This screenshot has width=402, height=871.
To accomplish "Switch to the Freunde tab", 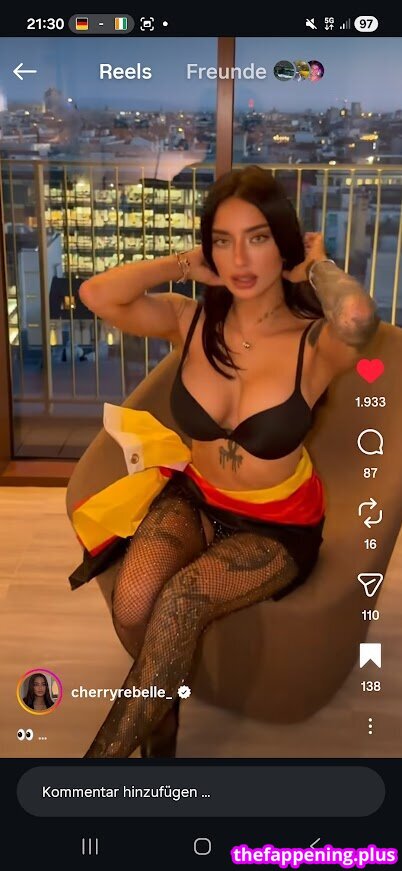I will click(226, 72).
